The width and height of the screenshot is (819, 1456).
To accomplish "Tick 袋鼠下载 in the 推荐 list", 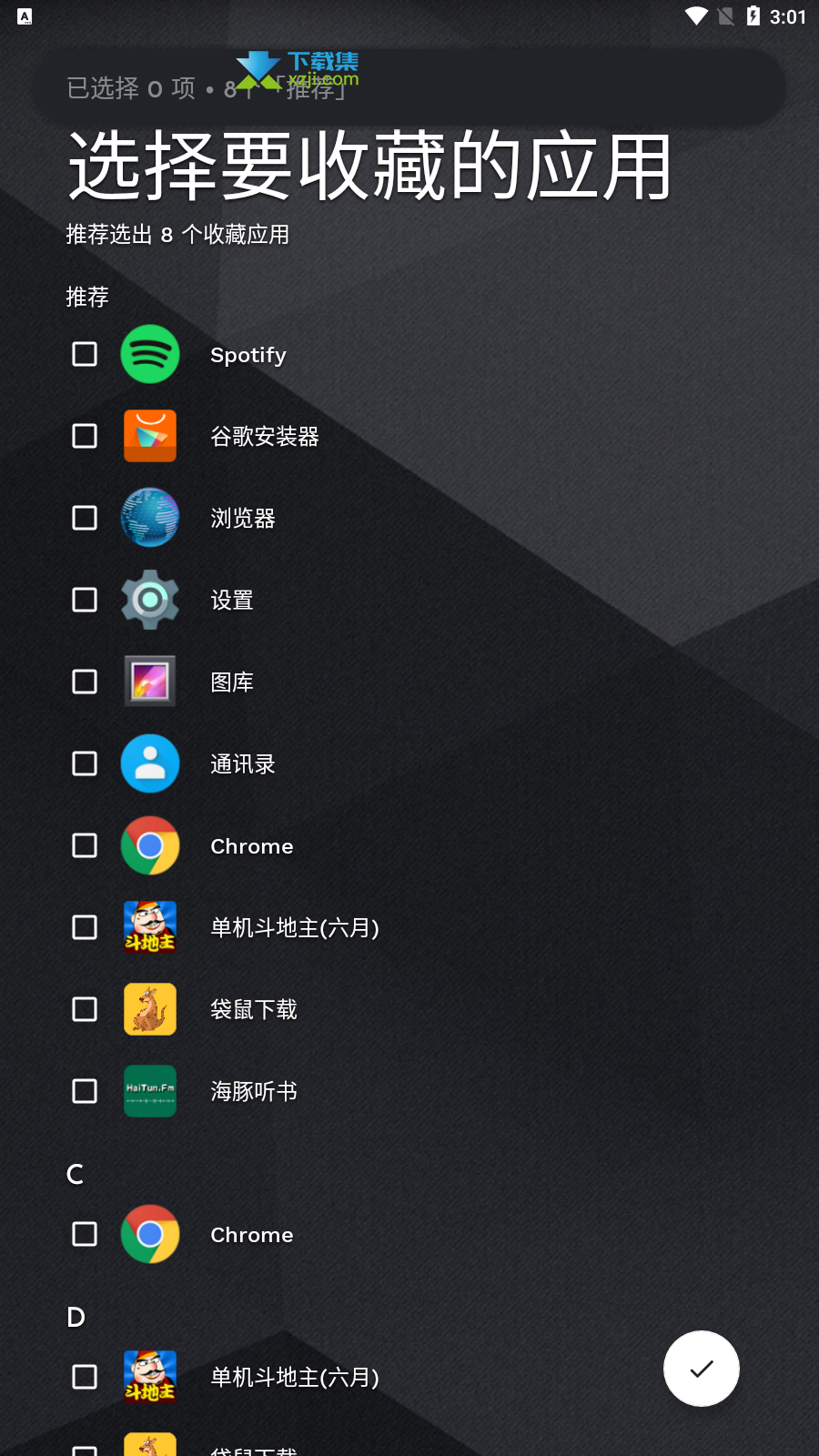I will point(85,1009).
